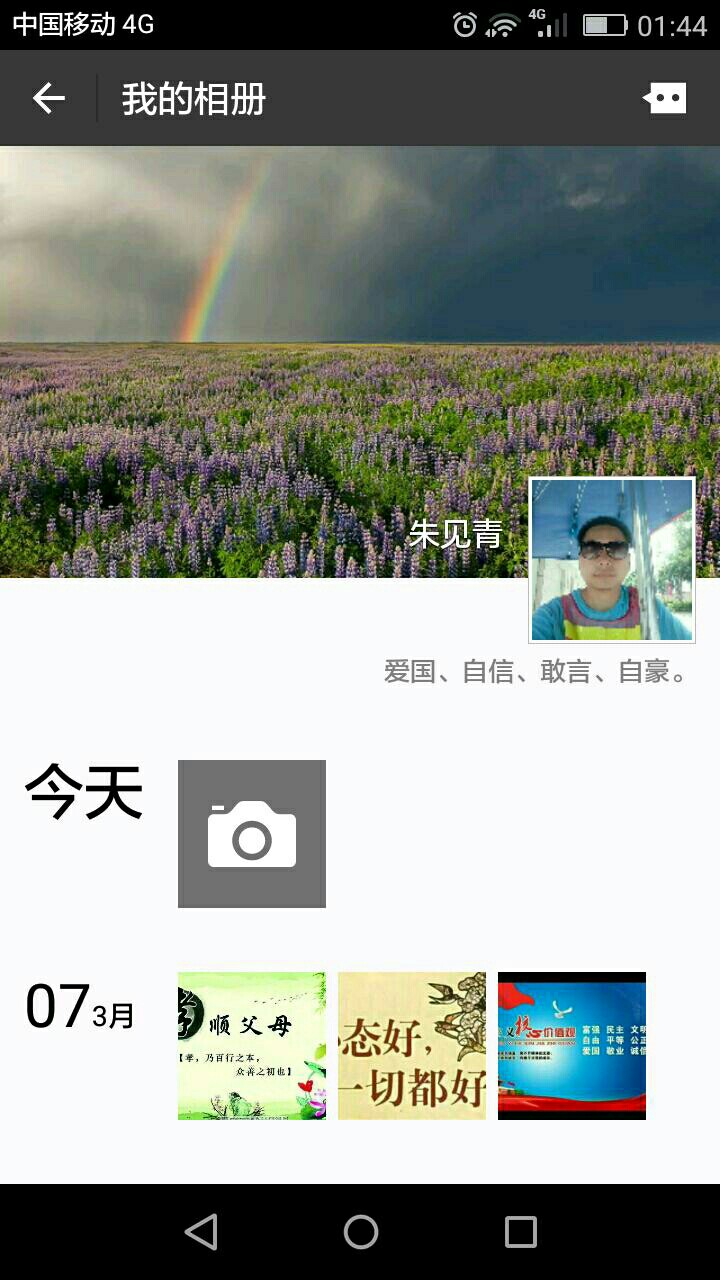Tap the camera tile to post today
The height and width of the screenshot is (1280, 720).
click(x=252, y=834)
